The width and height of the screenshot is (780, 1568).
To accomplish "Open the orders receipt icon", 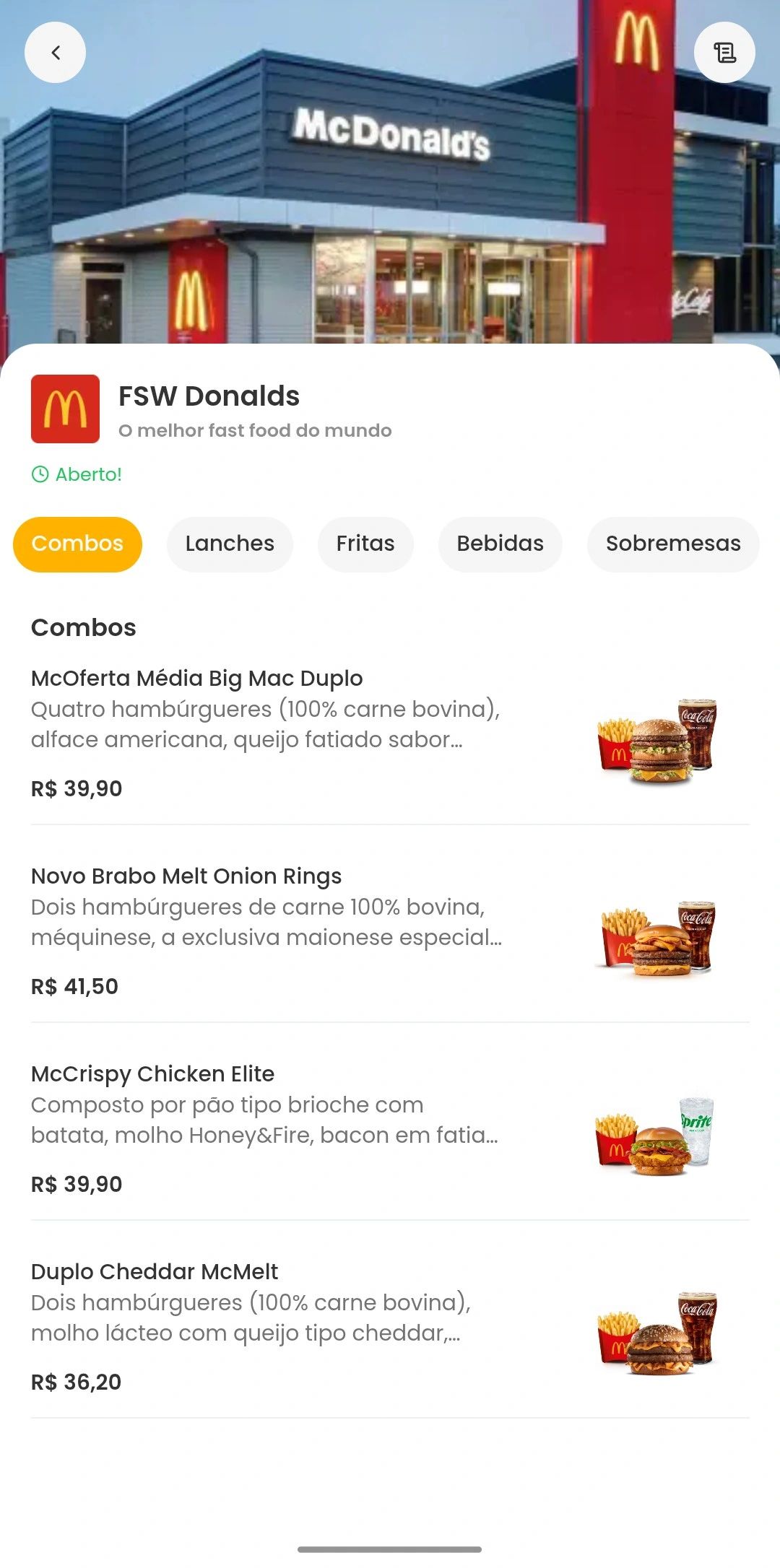I will pyautogui.click(x=725, y=52).
